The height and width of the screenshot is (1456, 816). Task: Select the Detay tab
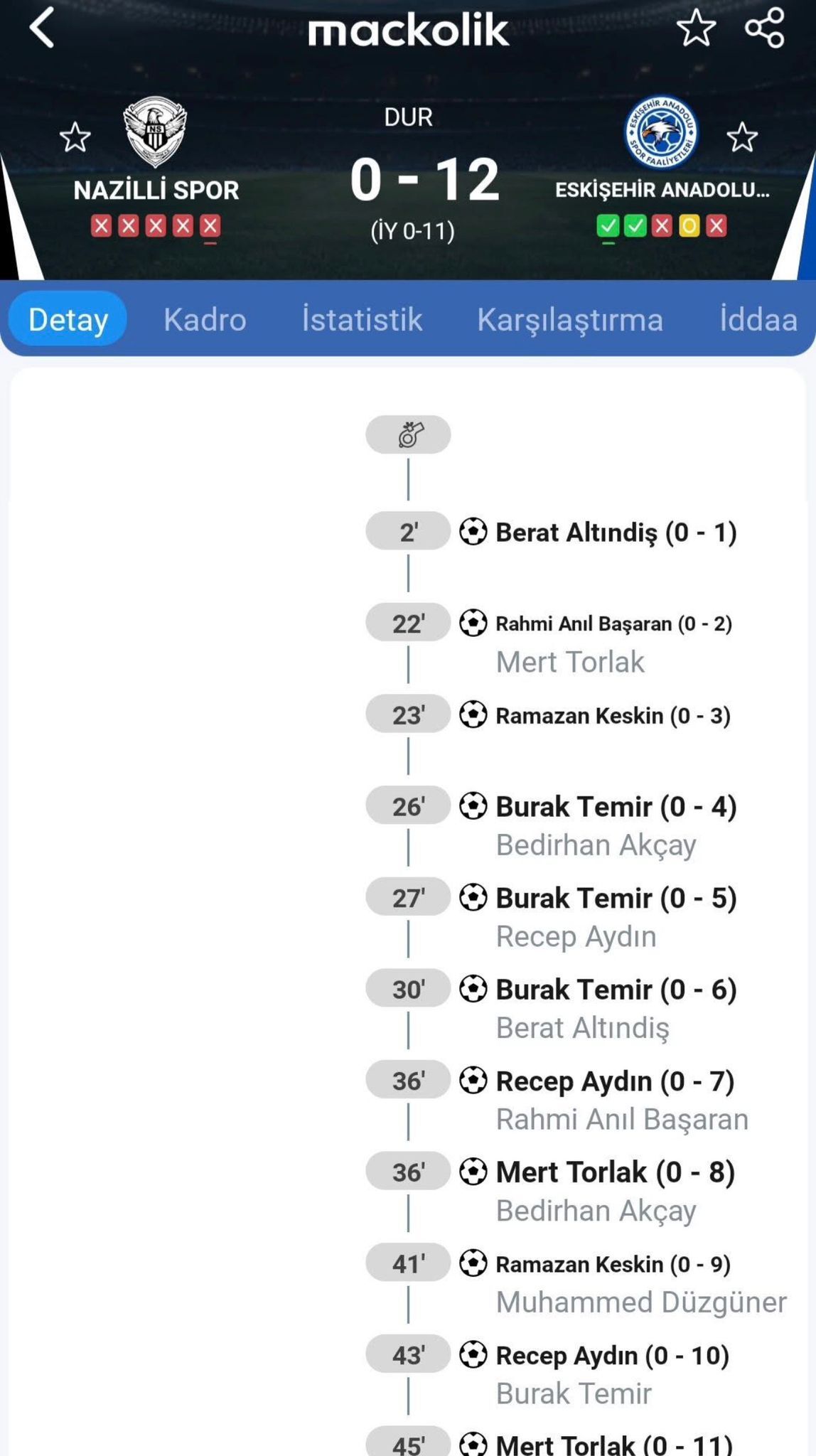pos(68,319)
